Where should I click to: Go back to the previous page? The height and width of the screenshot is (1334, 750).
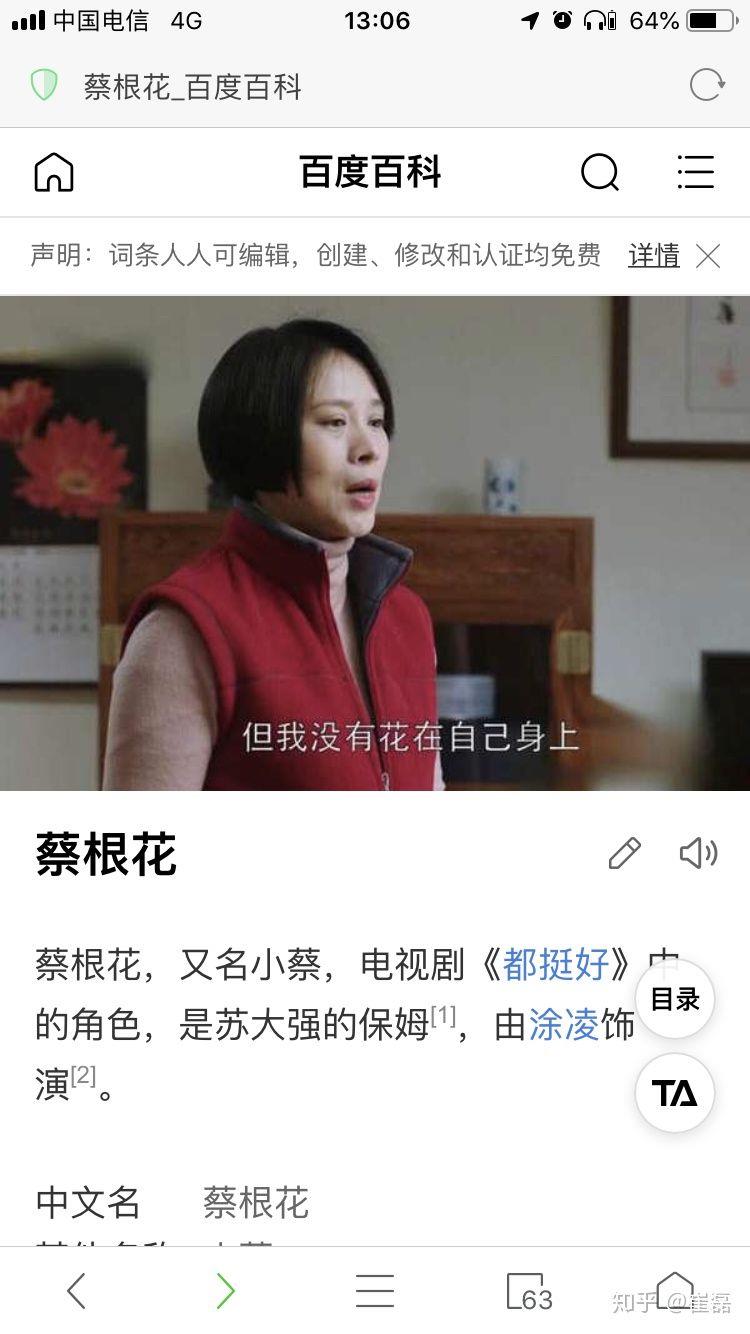click(76, 1291)
